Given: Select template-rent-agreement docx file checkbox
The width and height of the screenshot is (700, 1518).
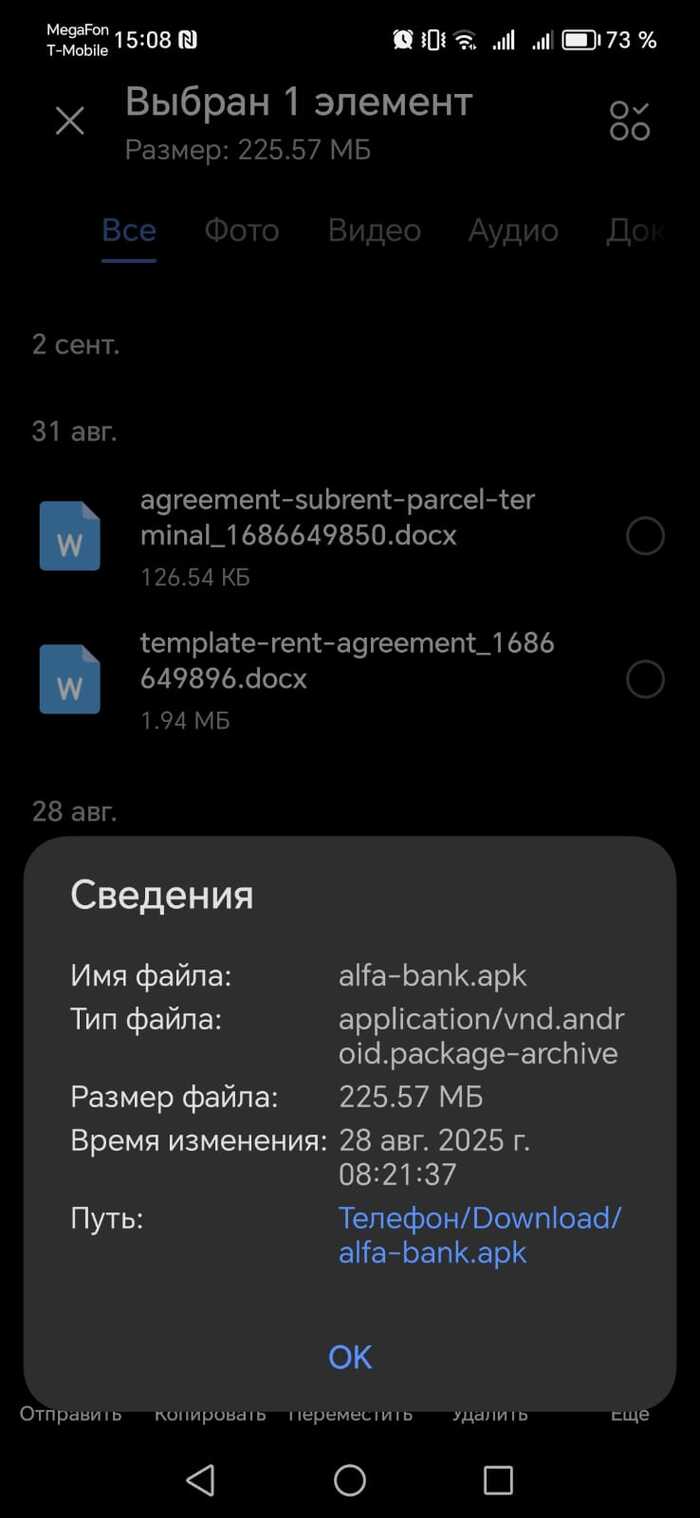Looking at the screenshot, I should (645, 680).
